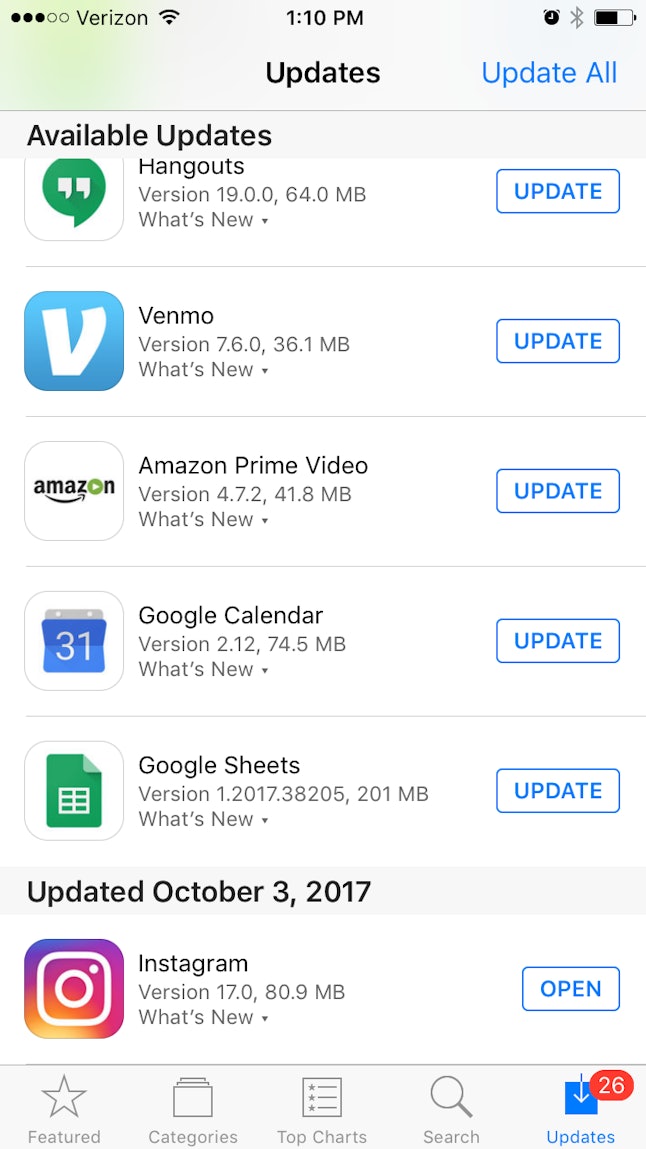The height and width of the screenshot is (1149, 646).
Task: Expand What's New for Google Calendar
Action: [203, 670]
